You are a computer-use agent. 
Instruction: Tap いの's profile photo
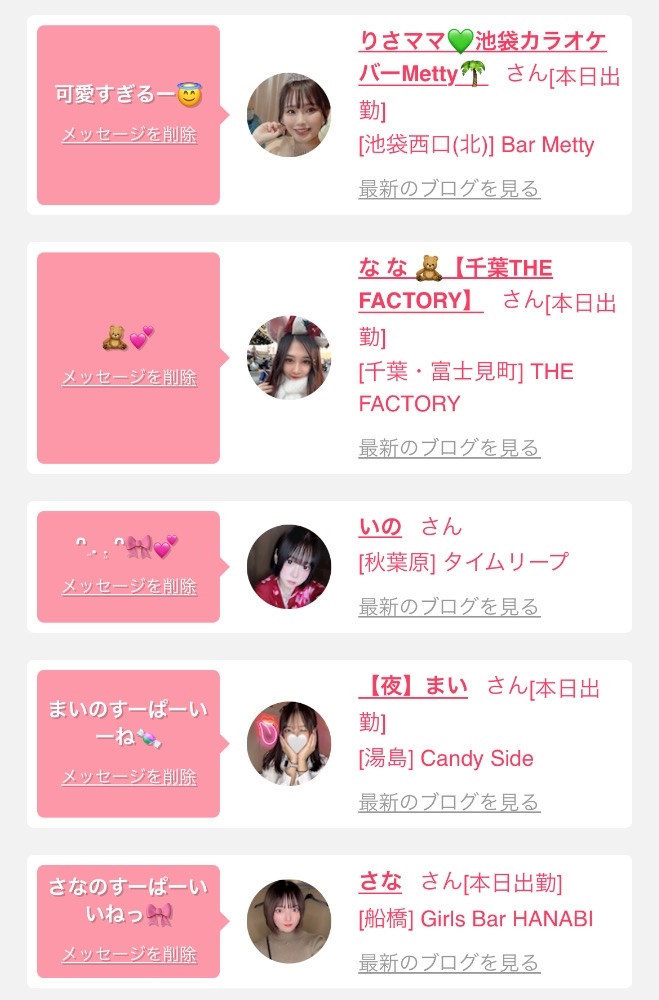(289, 567)
